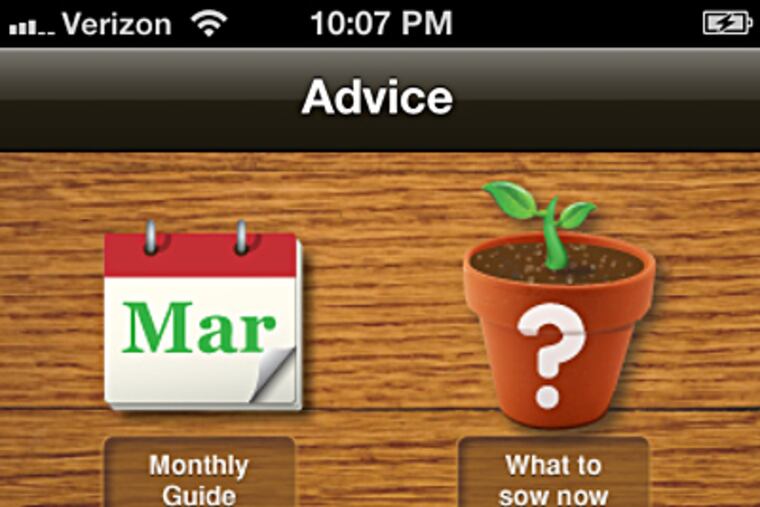Screen dimensions: 760x507
Task: Tap the Monthly Guide button
Action: (x=199, y=474)
